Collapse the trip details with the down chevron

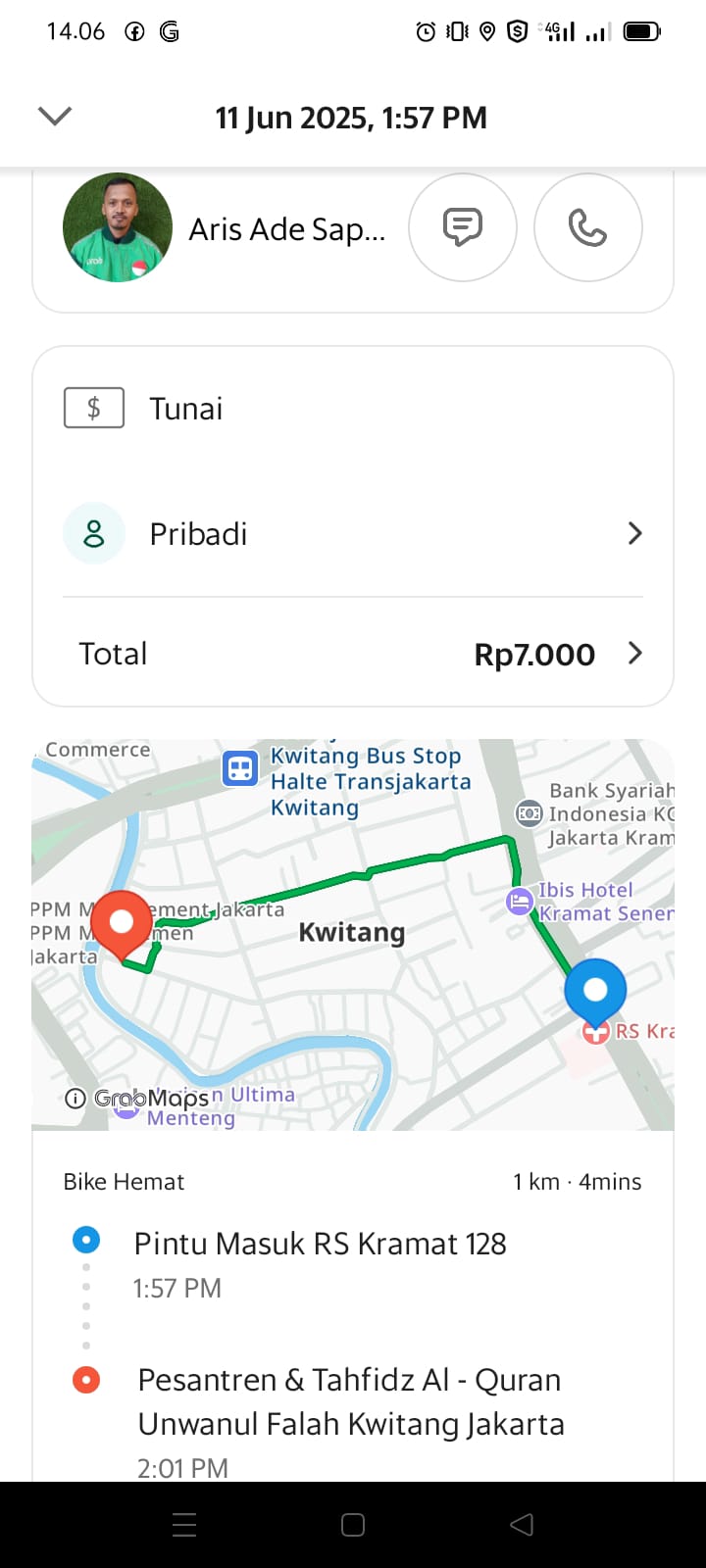(55, 117)
